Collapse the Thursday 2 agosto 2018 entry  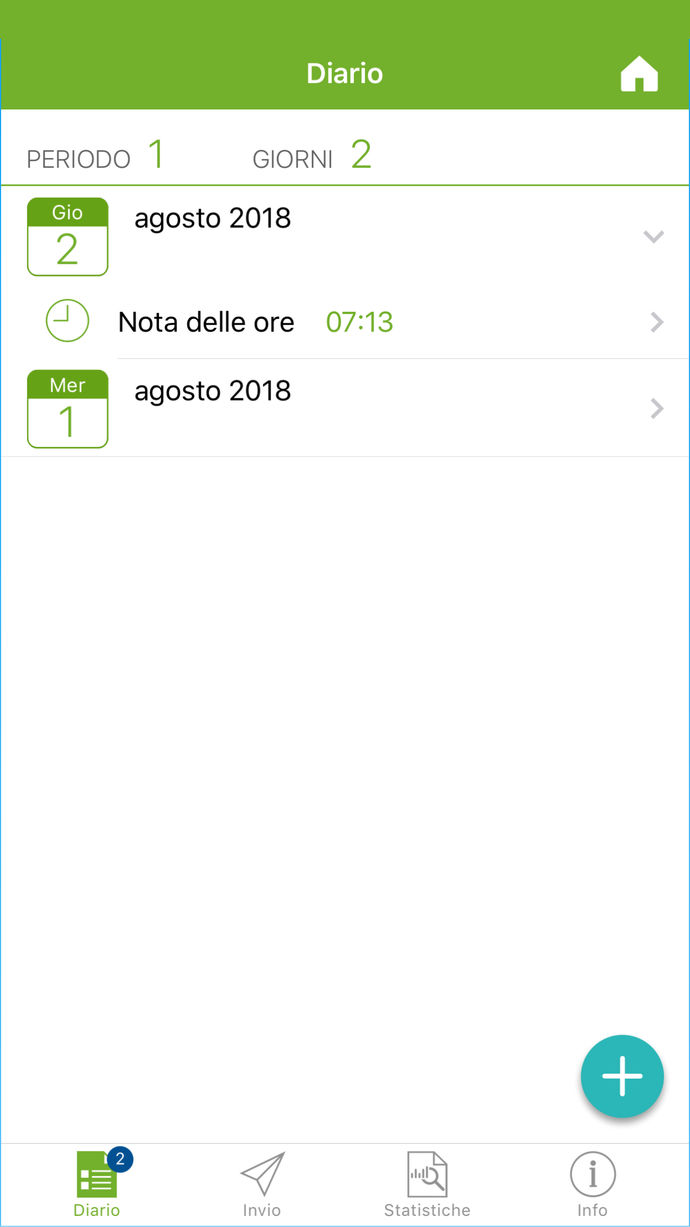tap(654, 237)
